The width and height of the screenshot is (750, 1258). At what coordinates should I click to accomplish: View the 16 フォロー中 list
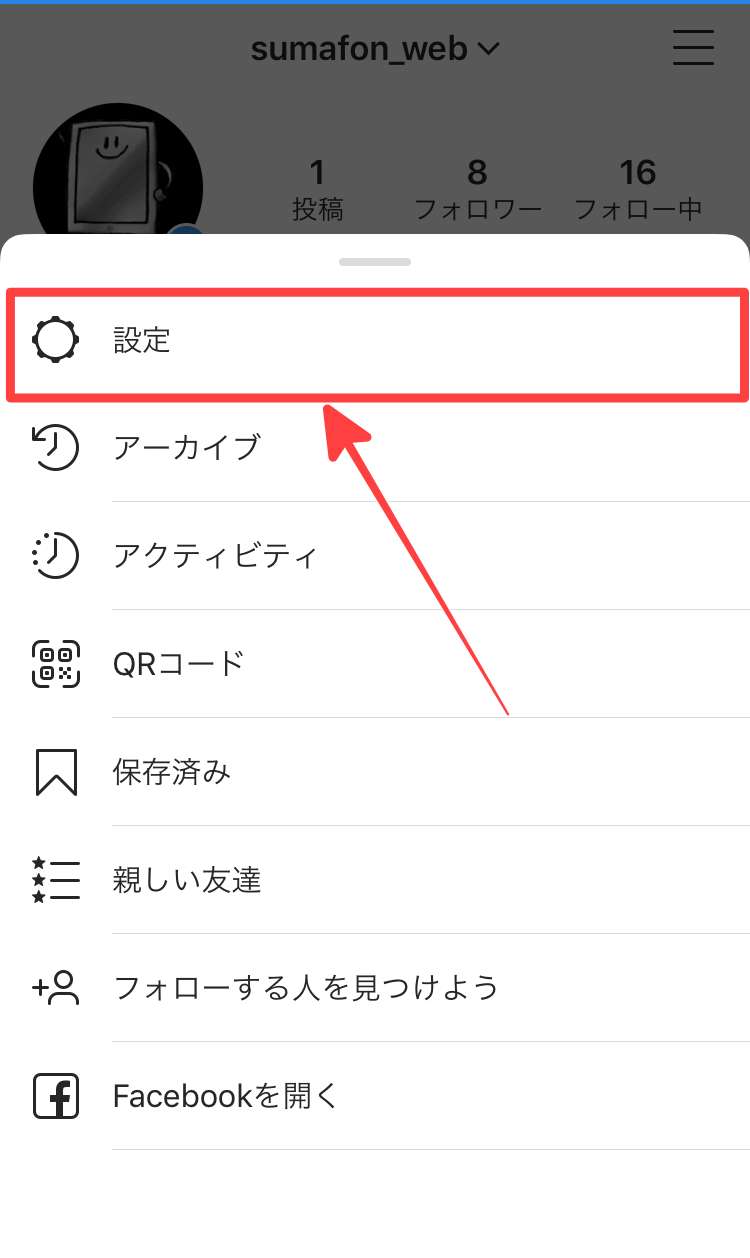[x=637, y=188]
